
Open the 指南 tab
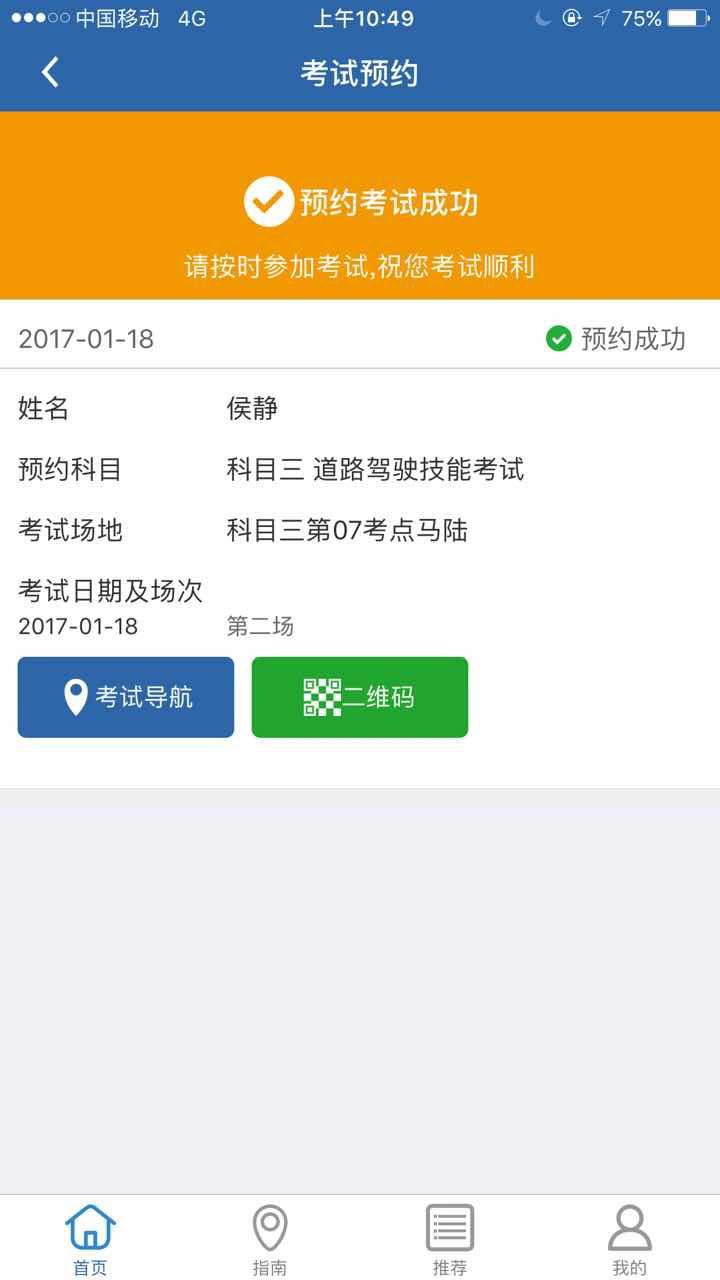coord(270,1239)
